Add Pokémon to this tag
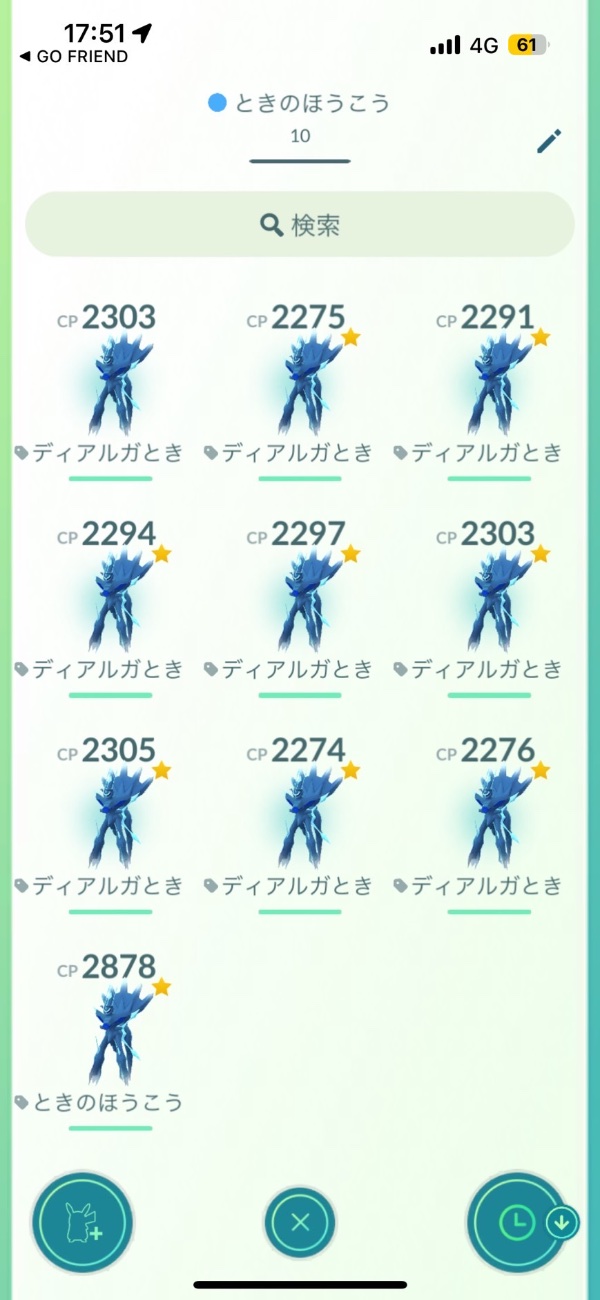 pos(82,1222)
